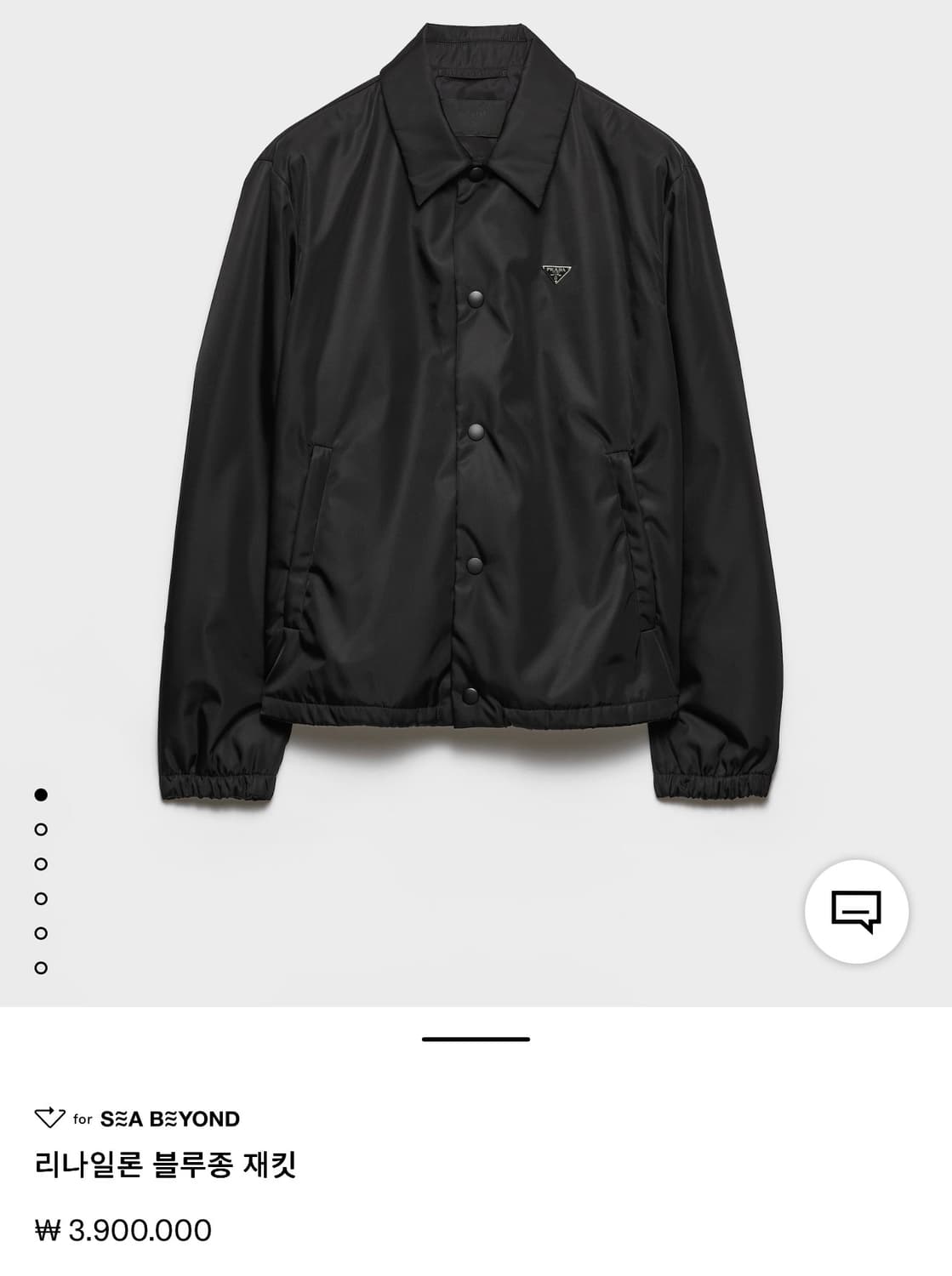This screenshot has height=1276, width=952.
Task: Jump to the second product image indicator
Action: point(41,829)
